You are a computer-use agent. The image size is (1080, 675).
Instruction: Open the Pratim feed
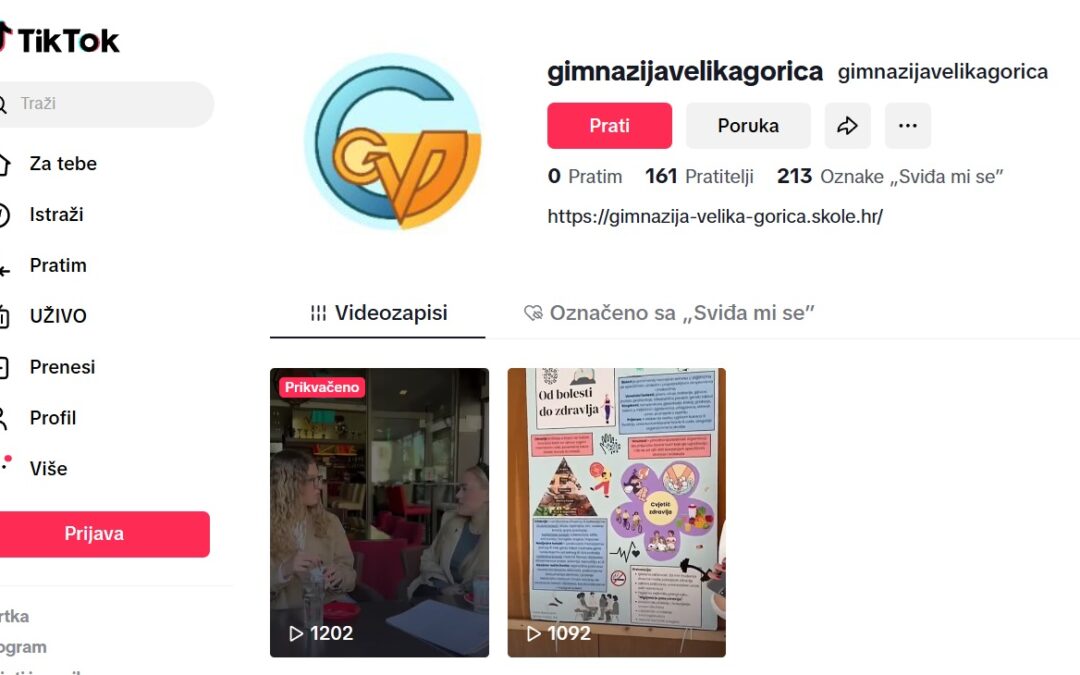coord(58,265)
